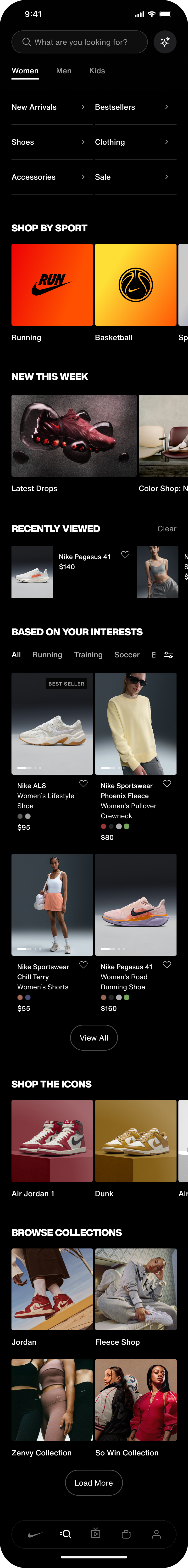Tap the sparkle AI assistant icon

[165, 42]
